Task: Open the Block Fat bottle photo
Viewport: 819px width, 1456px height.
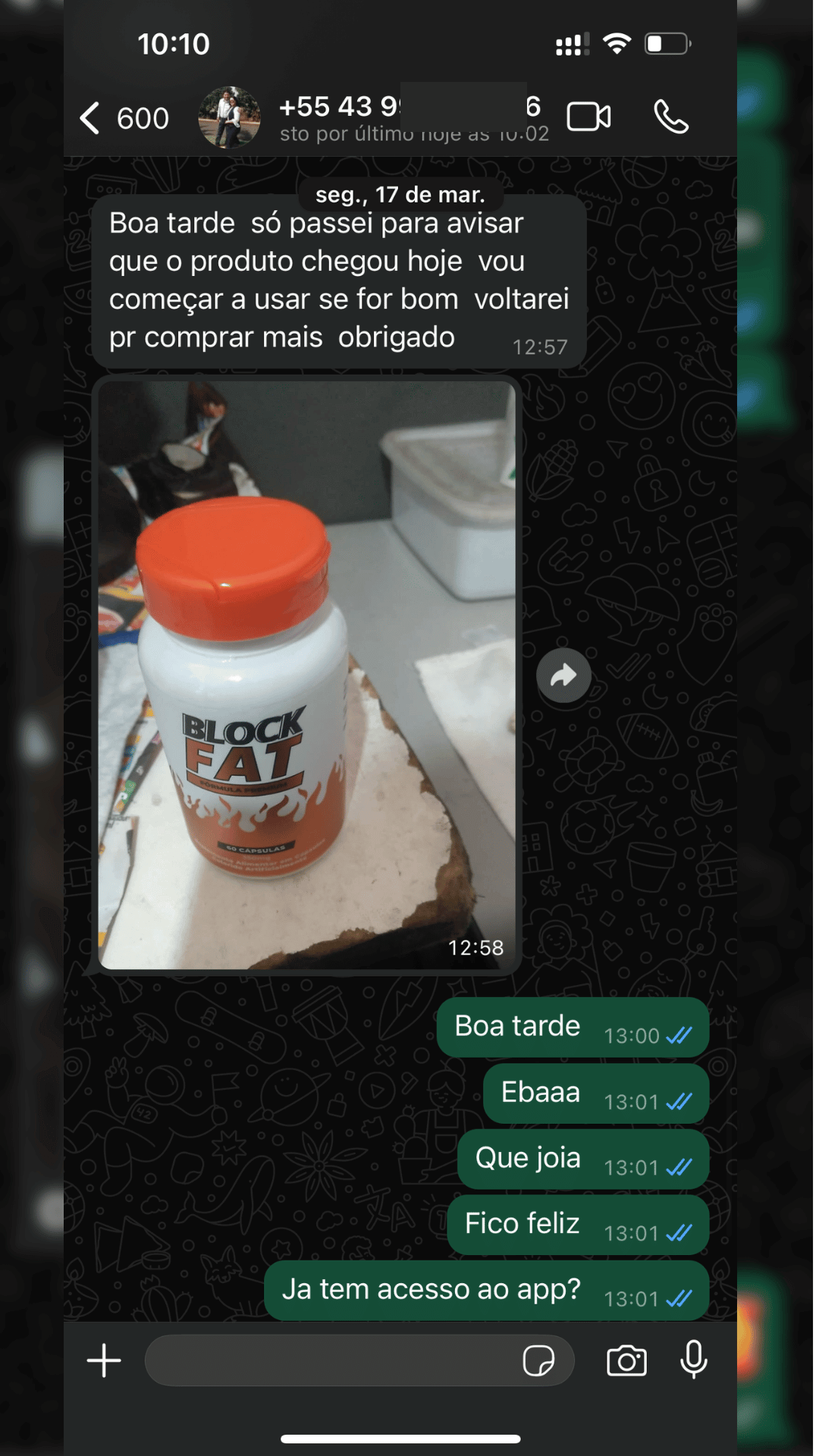Action: tap(306, 675)
